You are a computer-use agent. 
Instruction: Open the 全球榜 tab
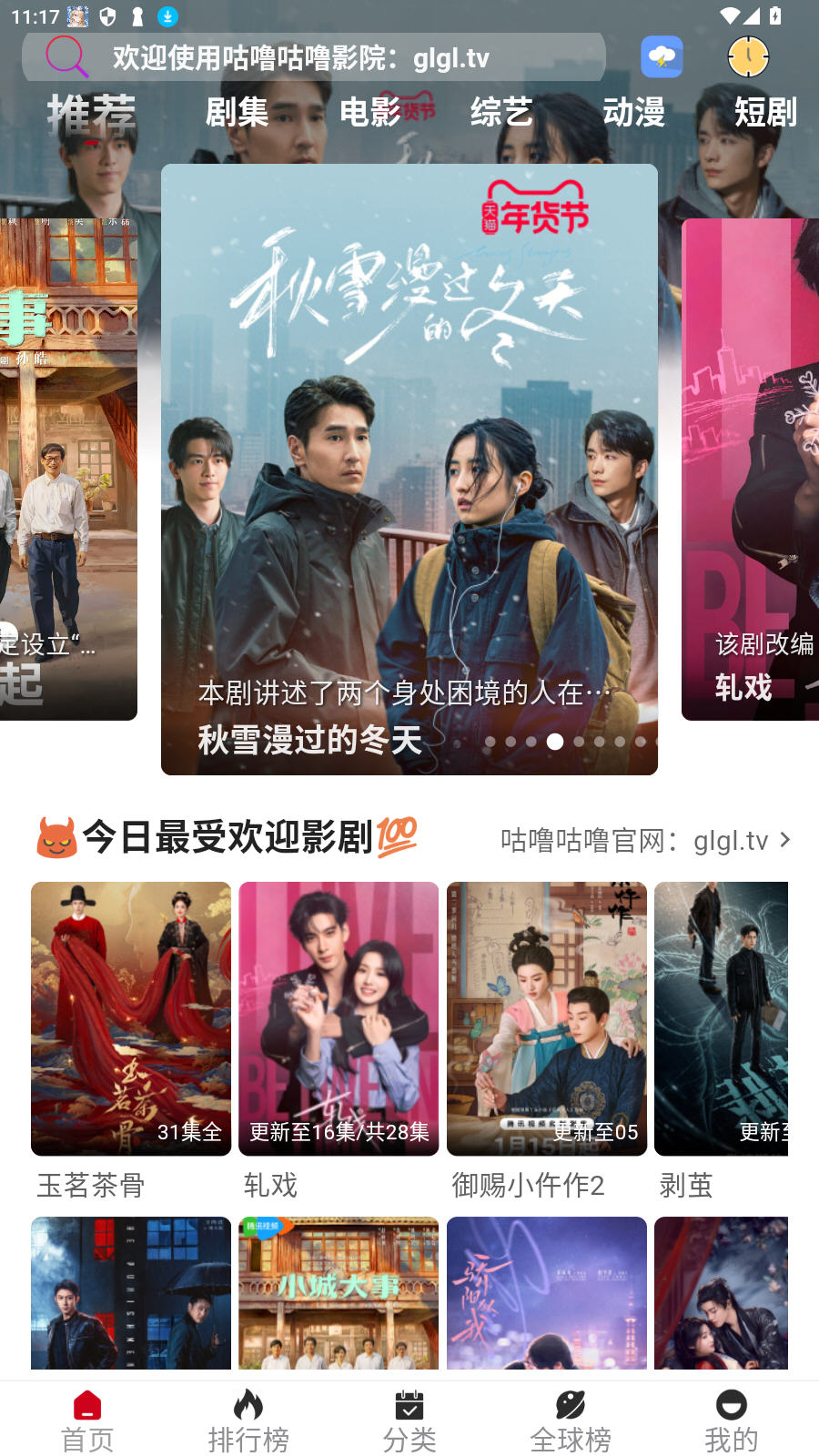click(x=571, y=1421)
